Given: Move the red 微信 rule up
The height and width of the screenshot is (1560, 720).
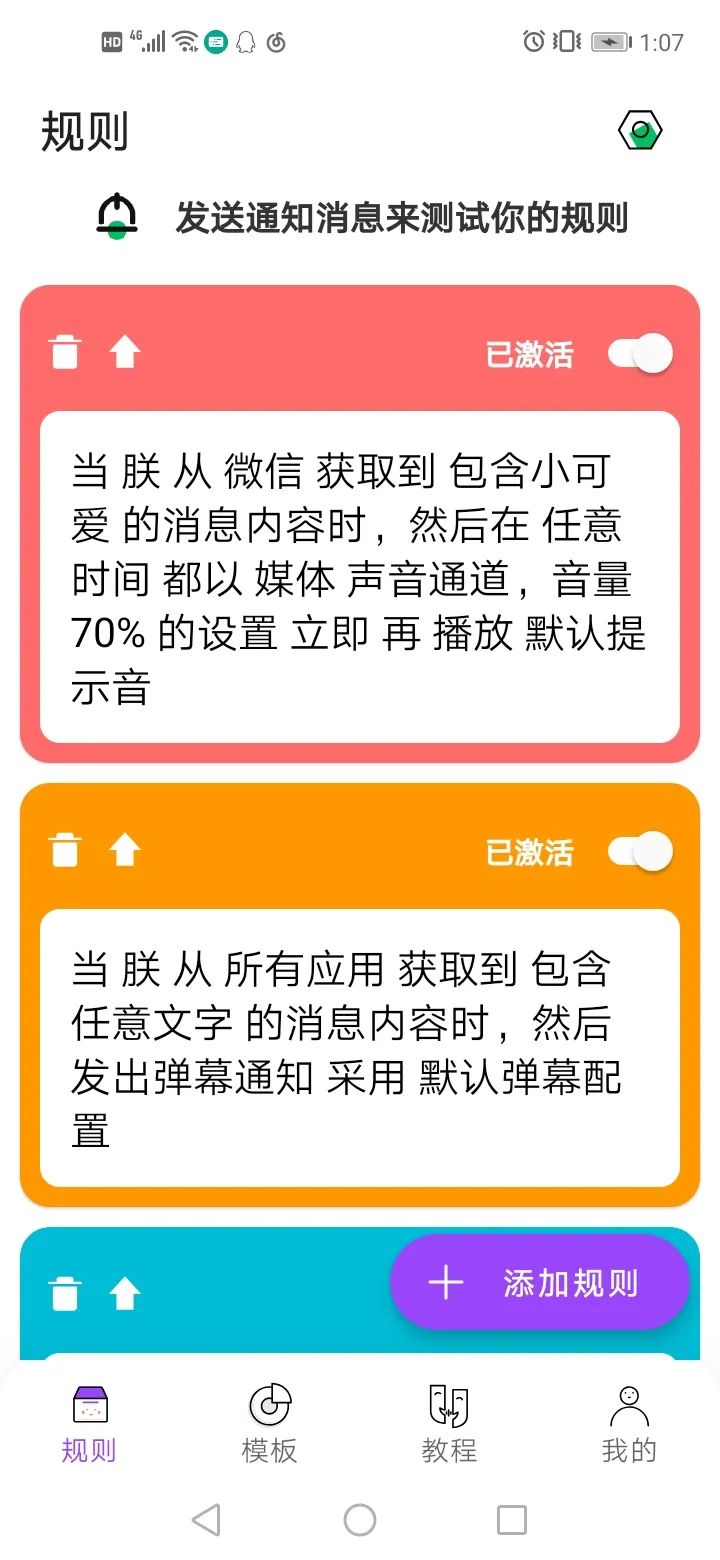Looking at the screenshot, I should [x=125, y=352].
